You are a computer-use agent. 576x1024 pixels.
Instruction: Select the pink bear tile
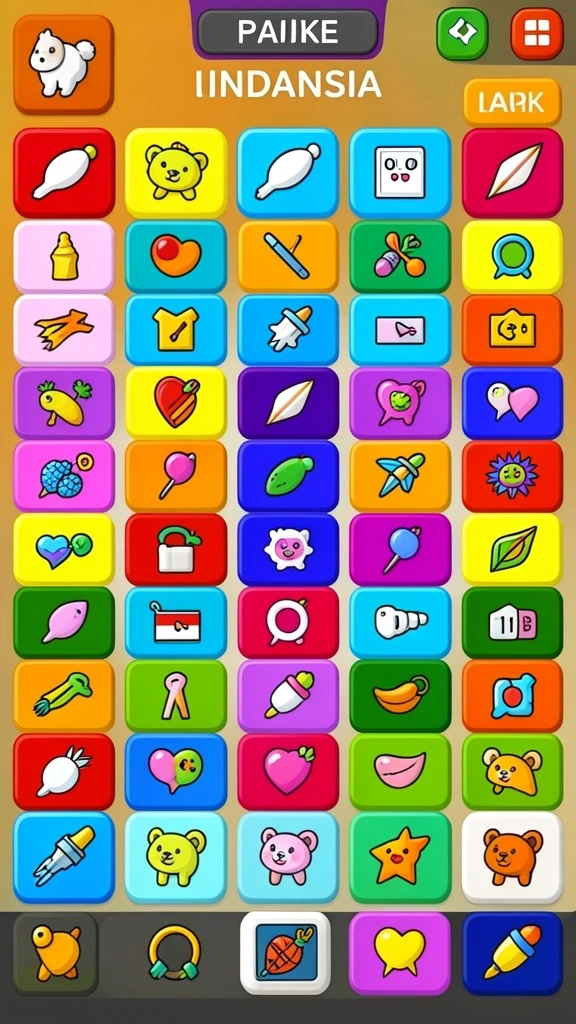[288, 857]
